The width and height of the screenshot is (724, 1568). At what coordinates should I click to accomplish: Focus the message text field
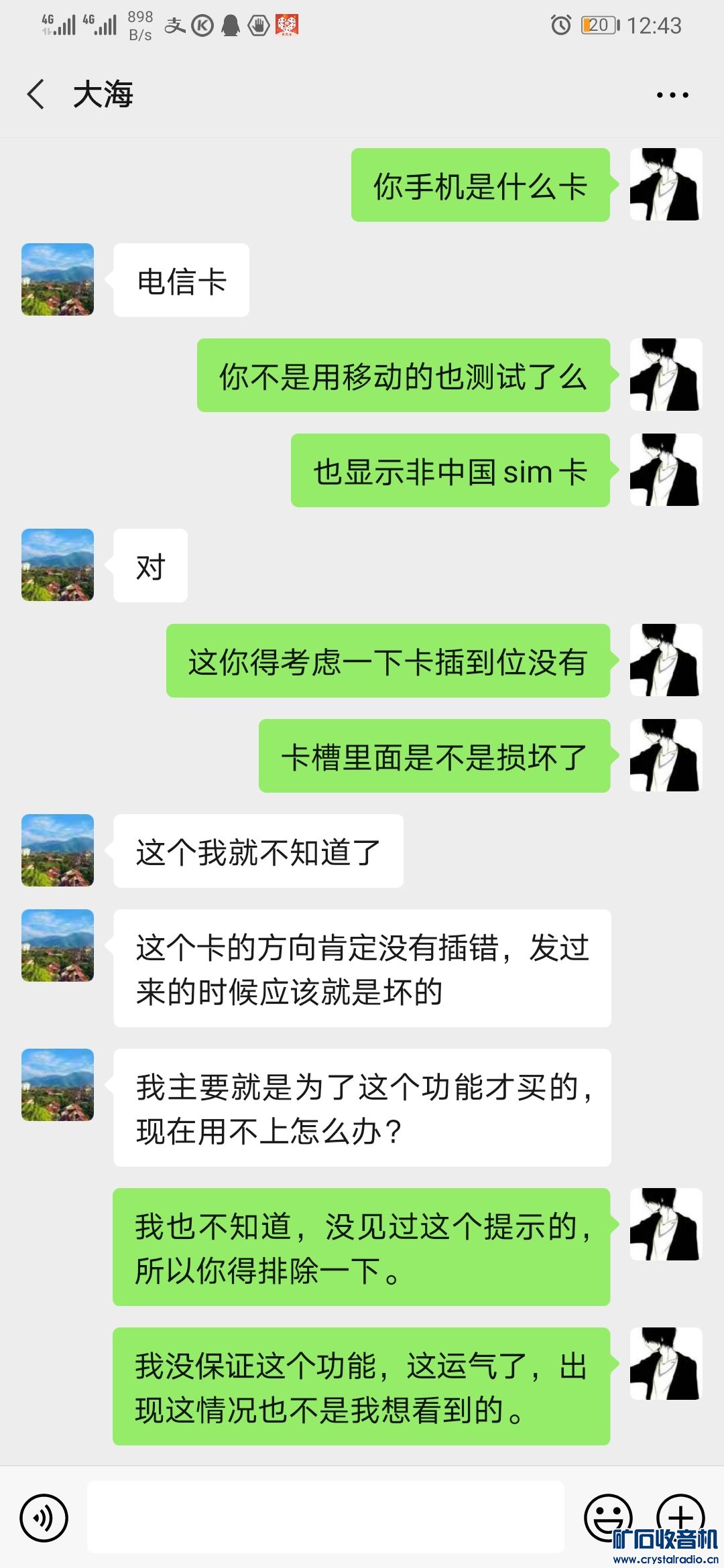326,1517
